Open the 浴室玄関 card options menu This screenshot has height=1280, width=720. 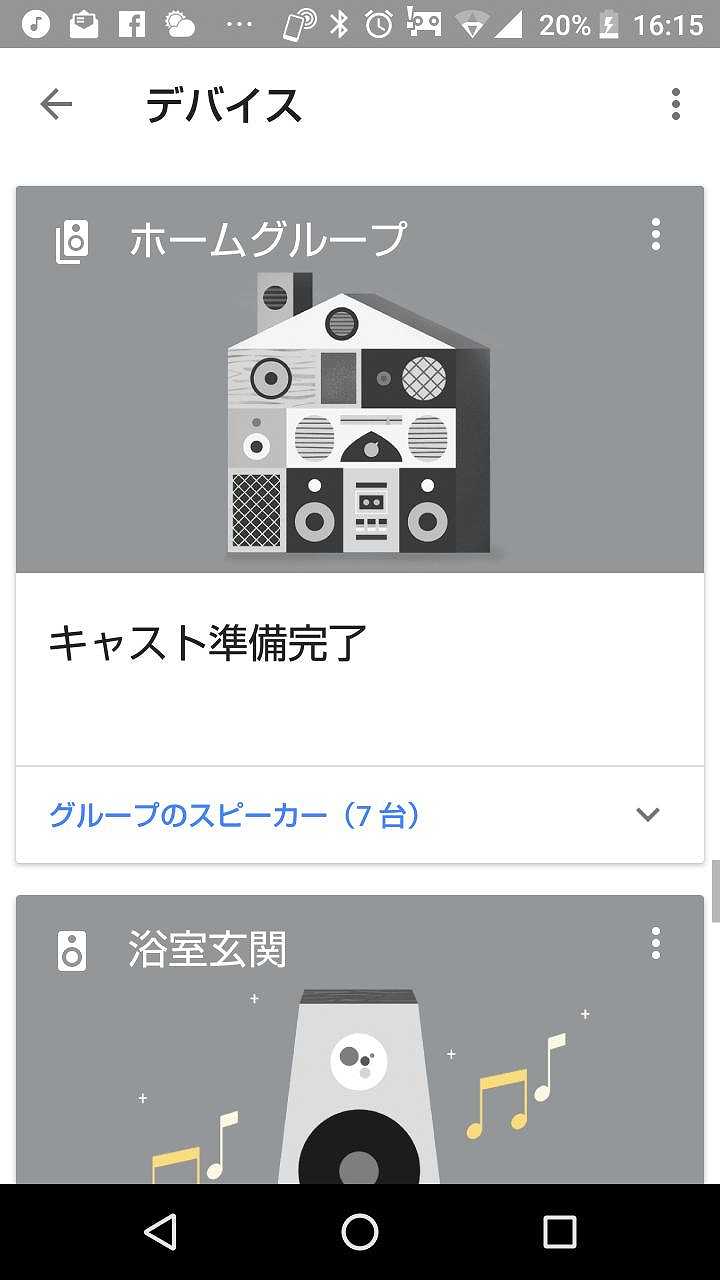(656, 943)
